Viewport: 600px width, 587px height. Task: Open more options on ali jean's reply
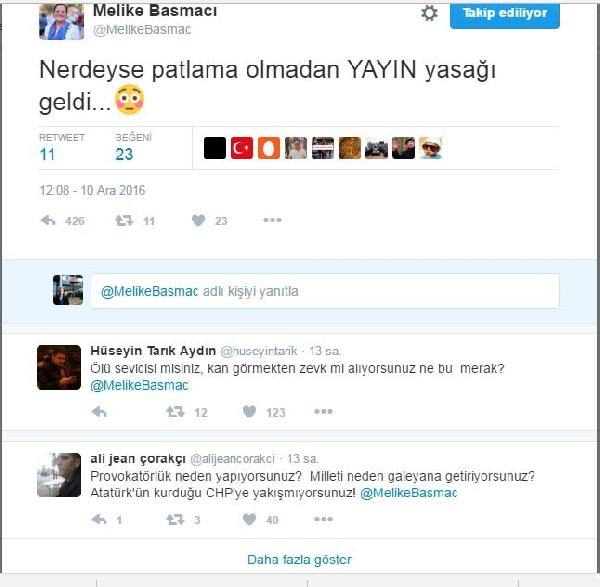coord(323,520)
